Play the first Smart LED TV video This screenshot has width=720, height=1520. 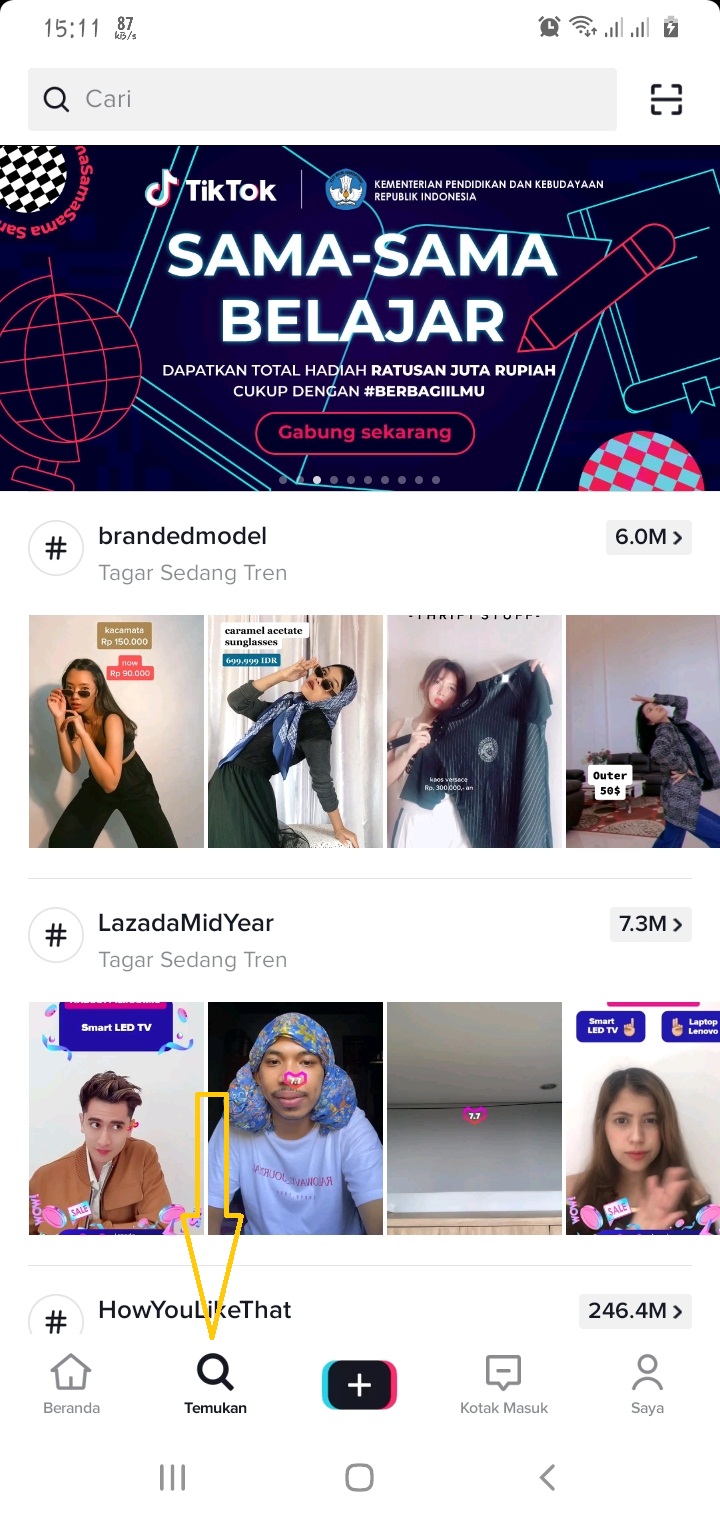point(116,1118)
